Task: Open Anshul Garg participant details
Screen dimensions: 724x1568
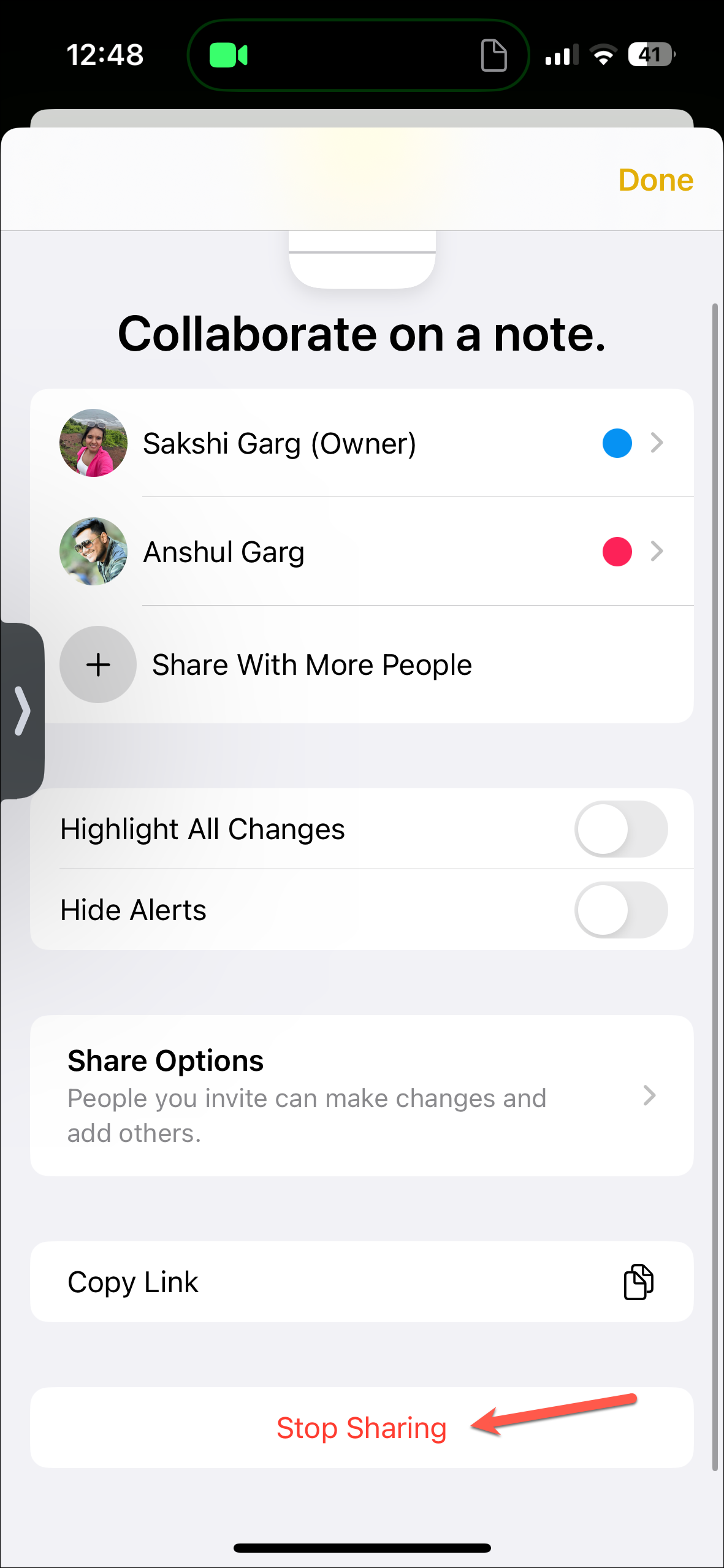Action: (362, 552)
